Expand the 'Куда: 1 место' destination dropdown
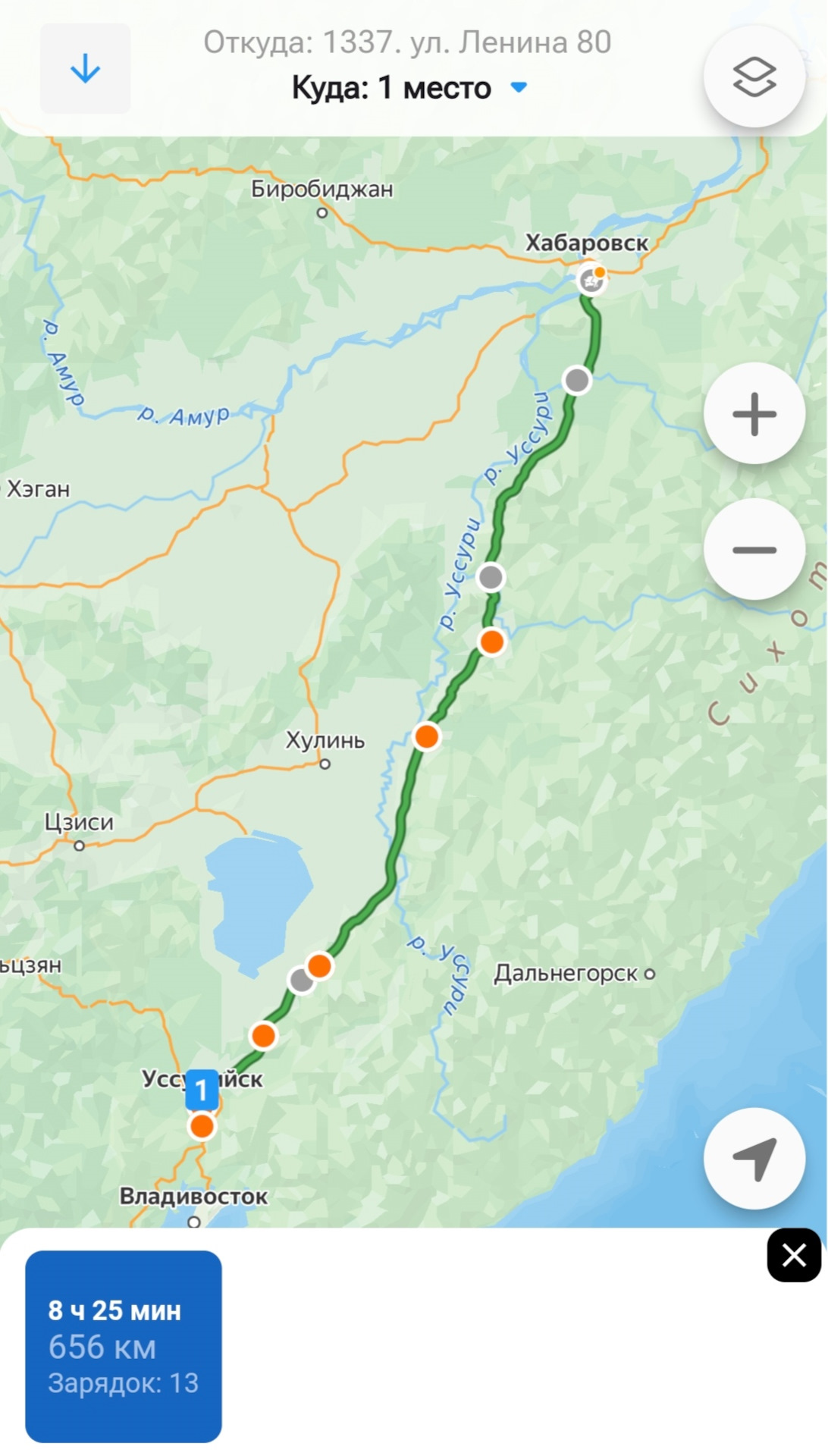Viewport: 828px width, 1456px height. [409, 88]
